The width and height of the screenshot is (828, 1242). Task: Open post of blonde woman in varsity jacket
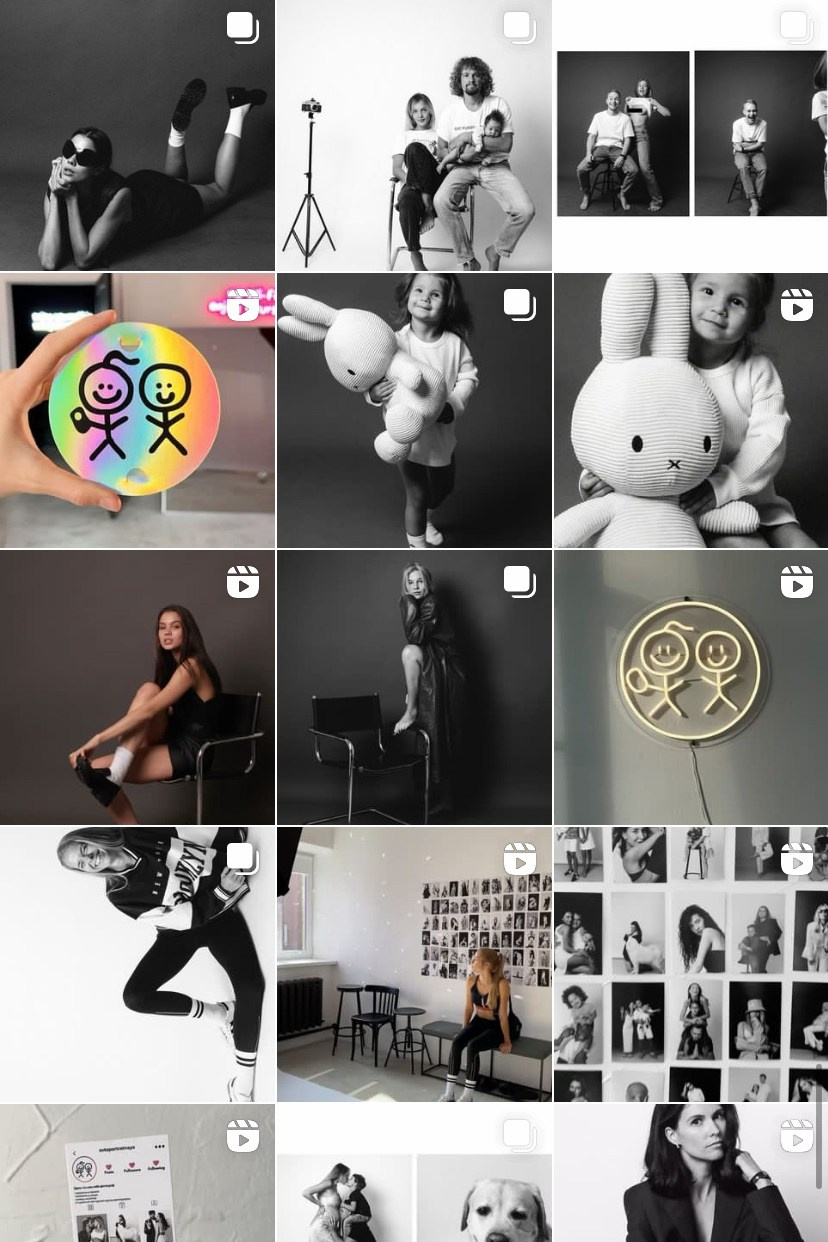(x=137, y=963)
